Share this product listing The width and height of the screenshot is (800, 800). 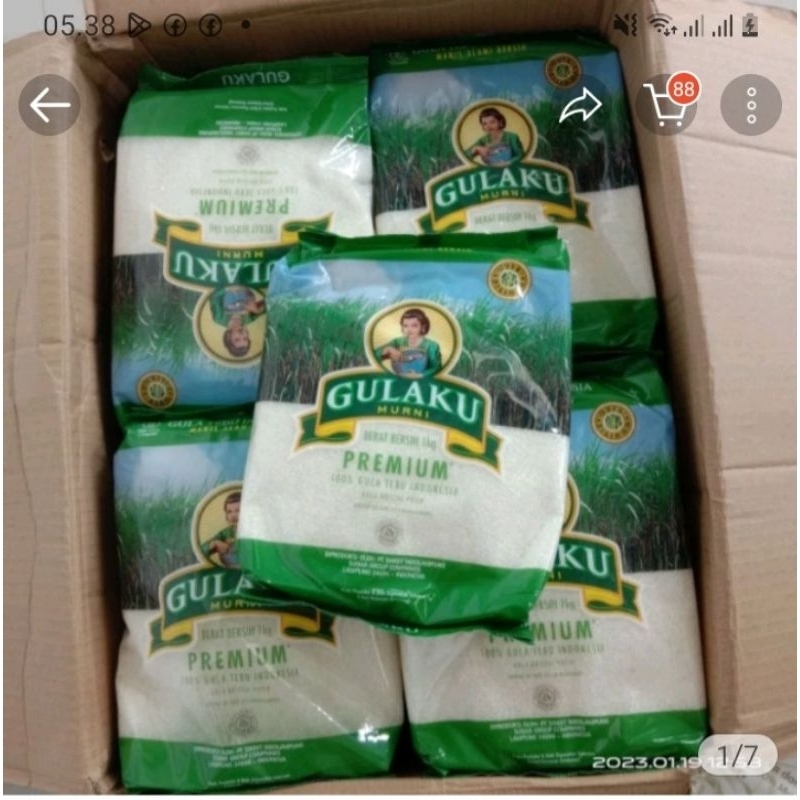click(x=581, y=105)
